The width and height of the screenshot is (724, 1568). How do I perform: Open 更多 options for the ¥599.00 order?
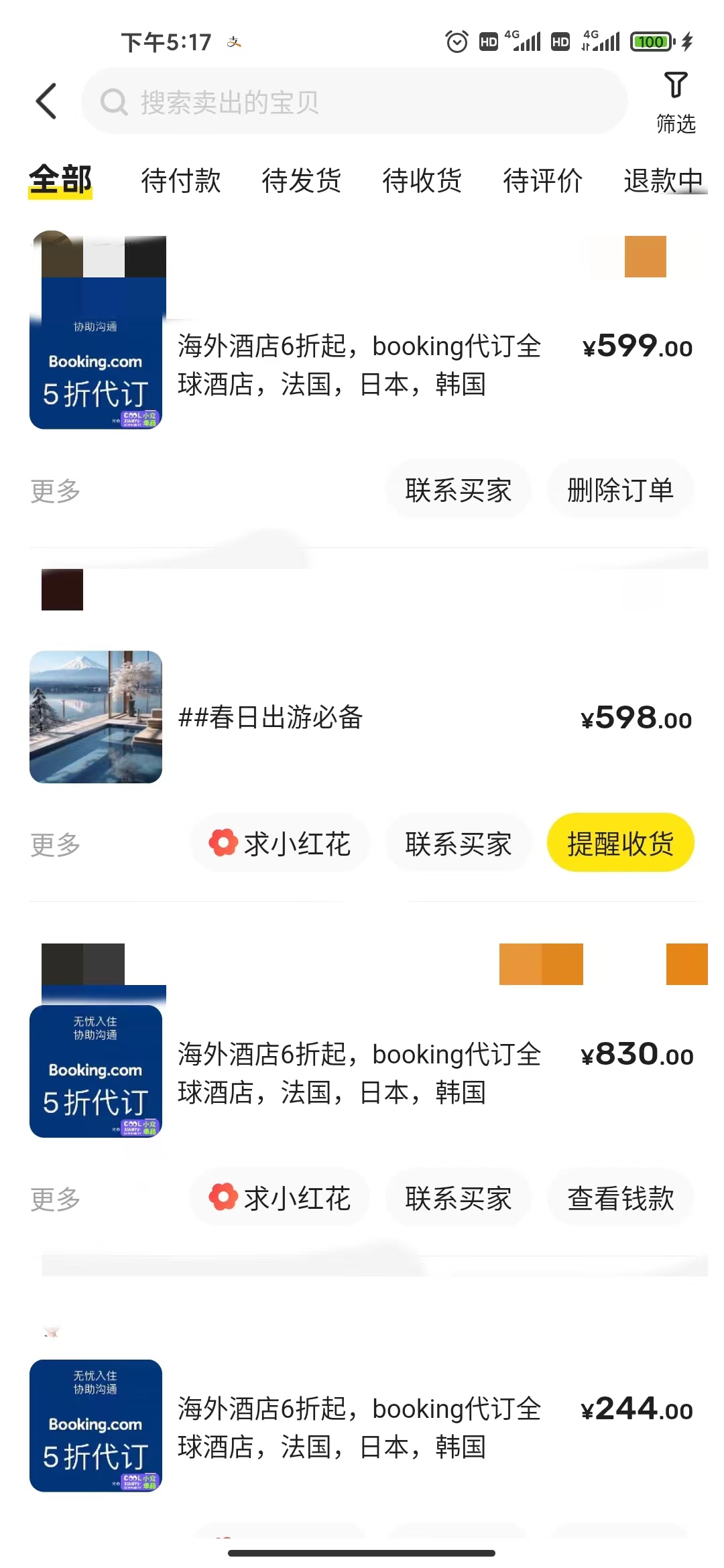click(55, 491)
